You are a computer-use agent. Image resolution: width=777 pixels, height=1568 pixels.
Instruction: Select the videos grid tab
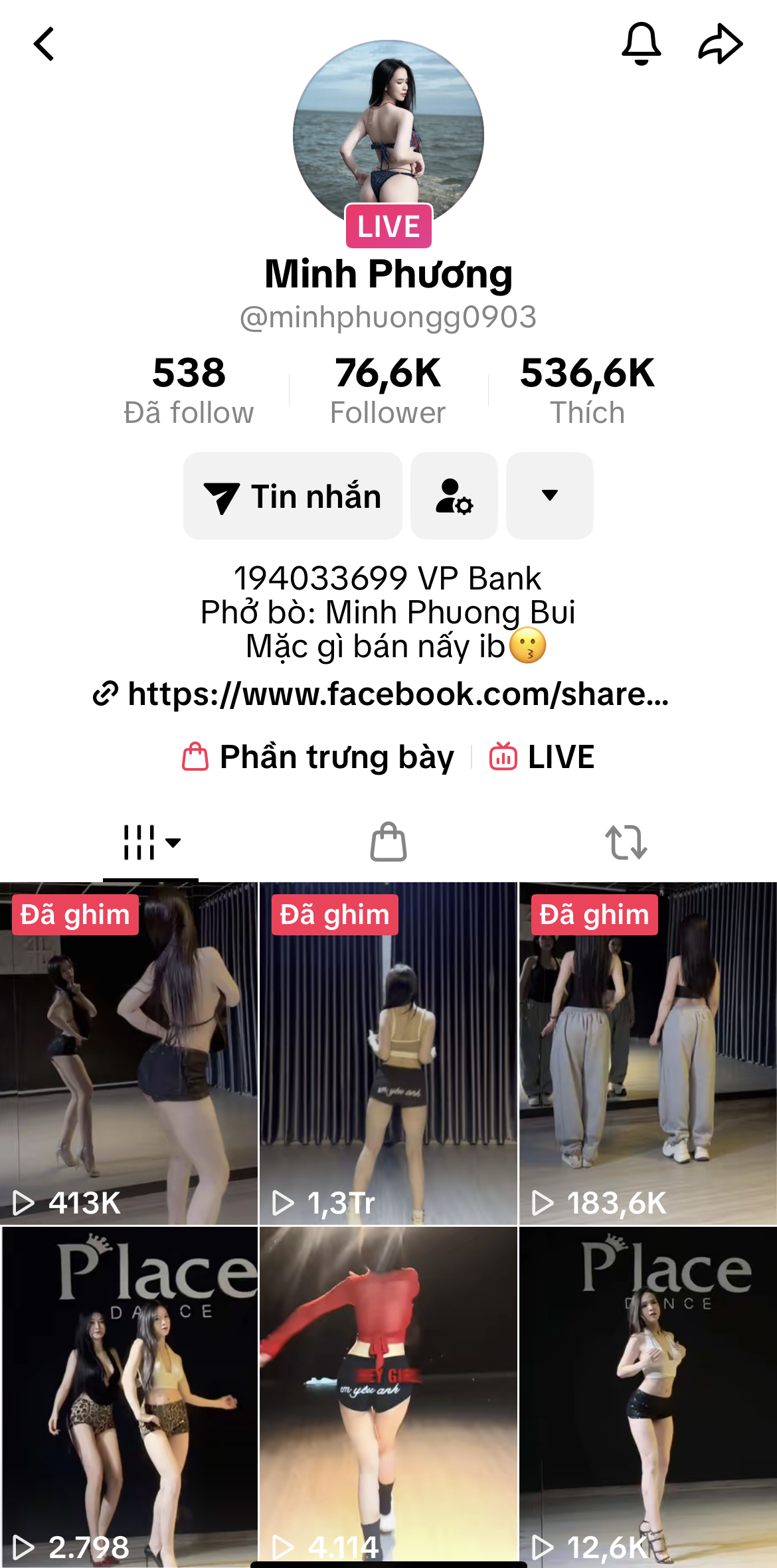coord(151,842)
